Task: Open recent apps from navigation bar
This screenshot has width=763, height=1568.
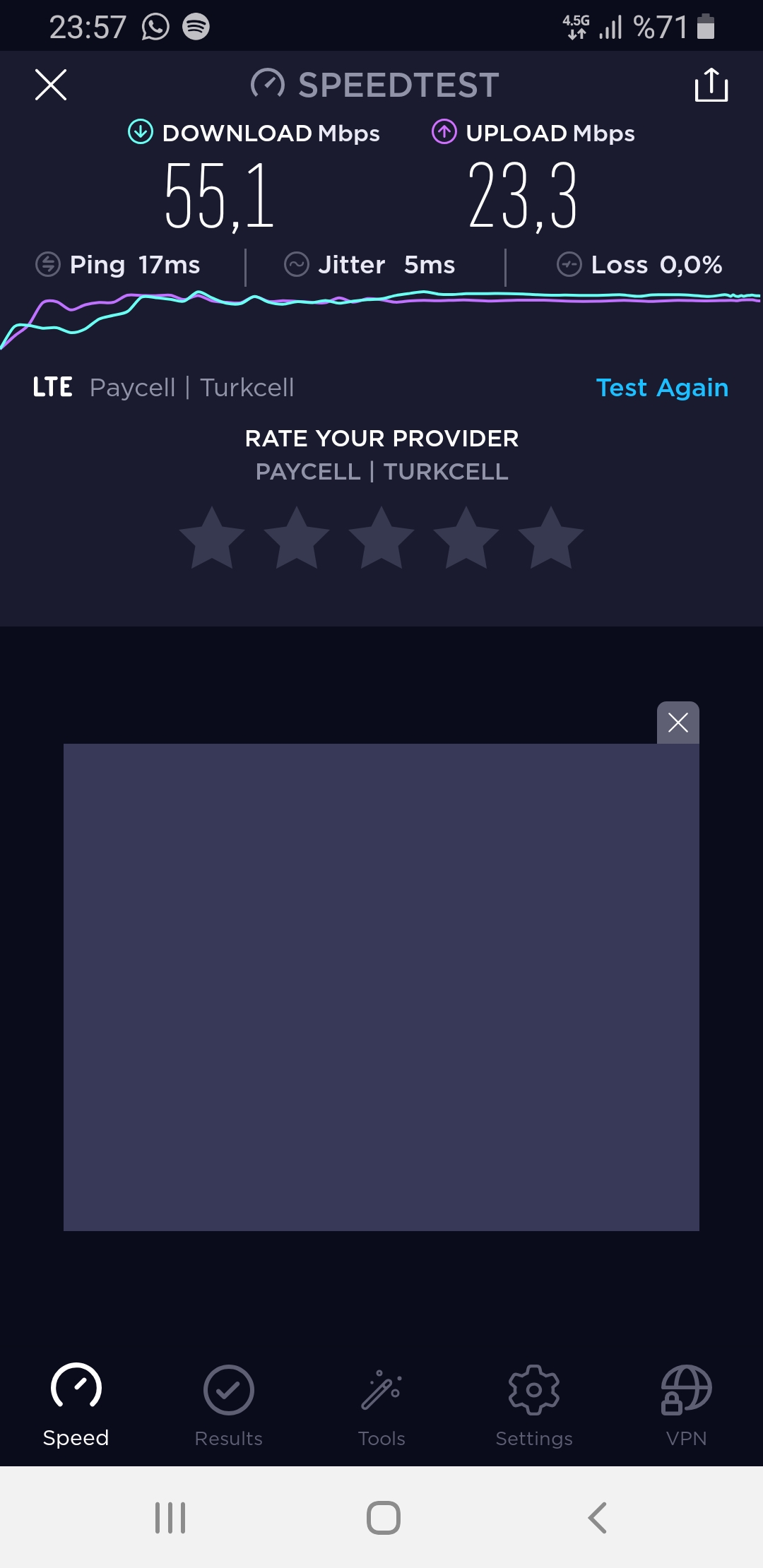Action: 170,1517
